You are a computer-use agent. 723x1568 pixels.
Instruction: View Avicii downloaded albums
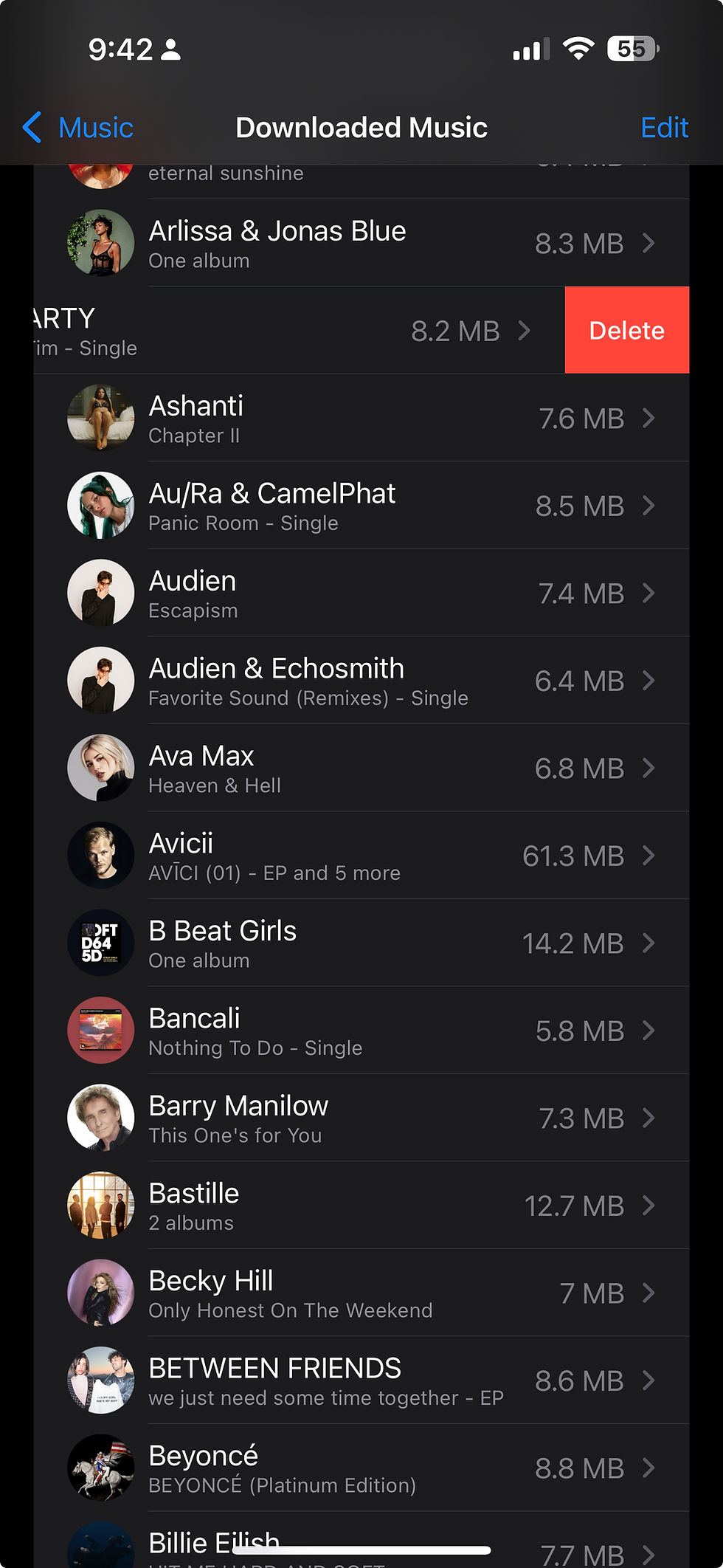[x=361, y=856]
